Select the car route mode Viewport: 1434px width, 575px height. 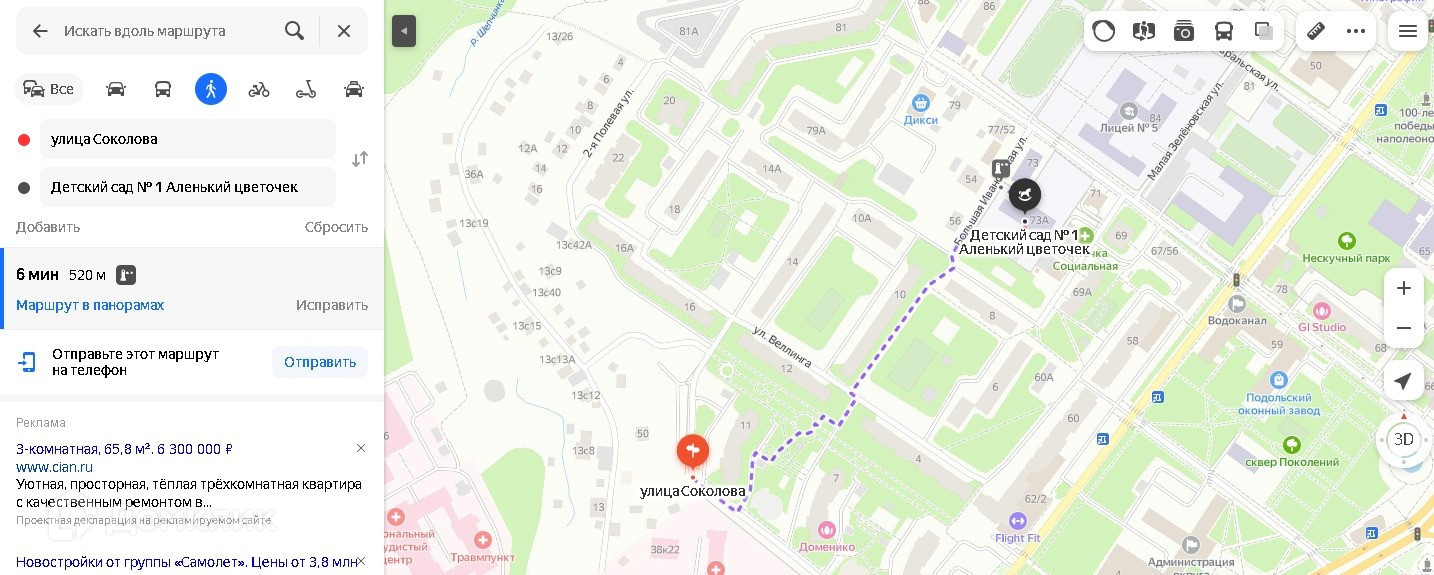pos(116,89)
